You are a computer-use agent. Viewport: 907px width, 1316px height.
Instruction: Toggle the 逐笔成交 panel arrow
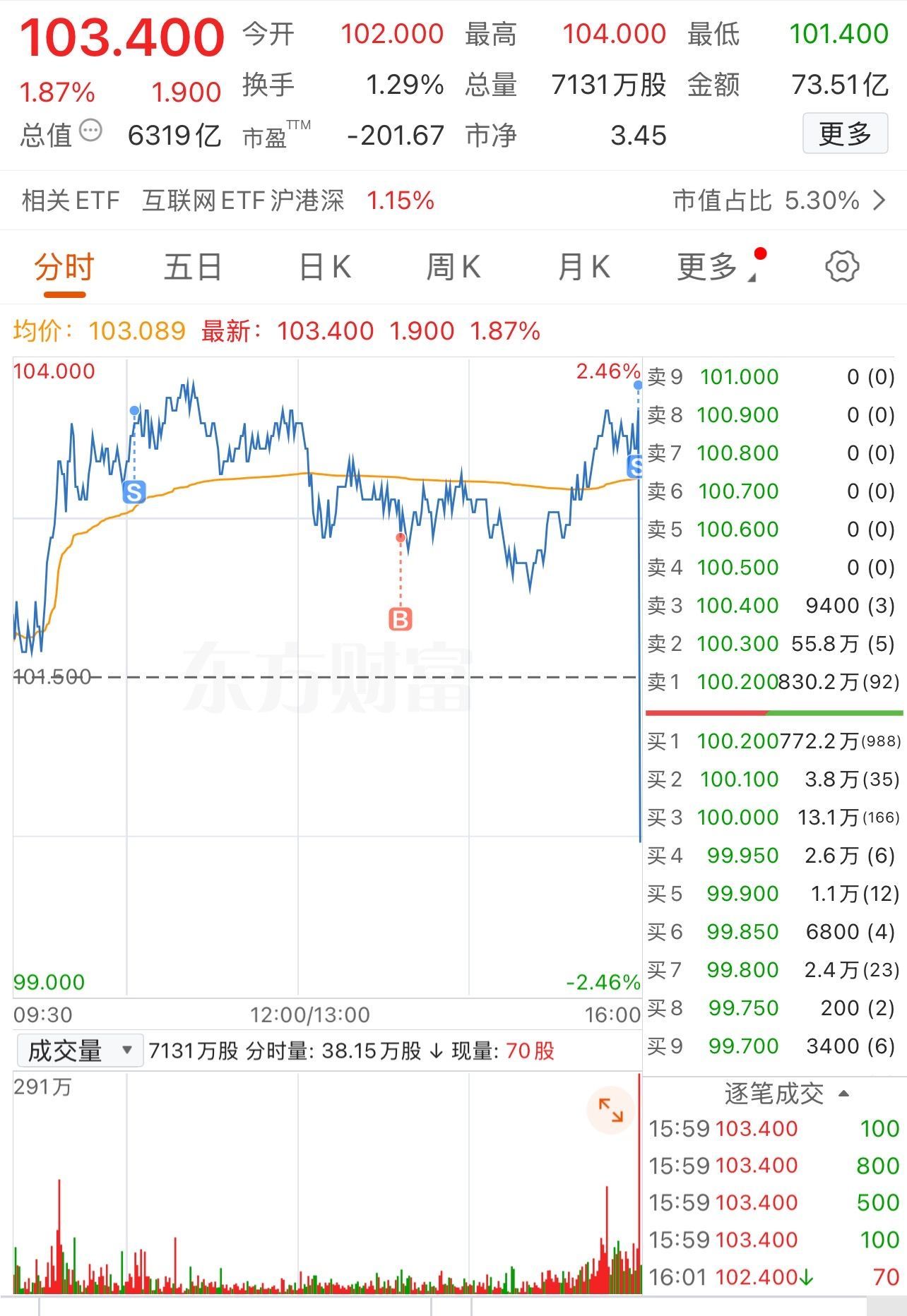(843, 1094)
